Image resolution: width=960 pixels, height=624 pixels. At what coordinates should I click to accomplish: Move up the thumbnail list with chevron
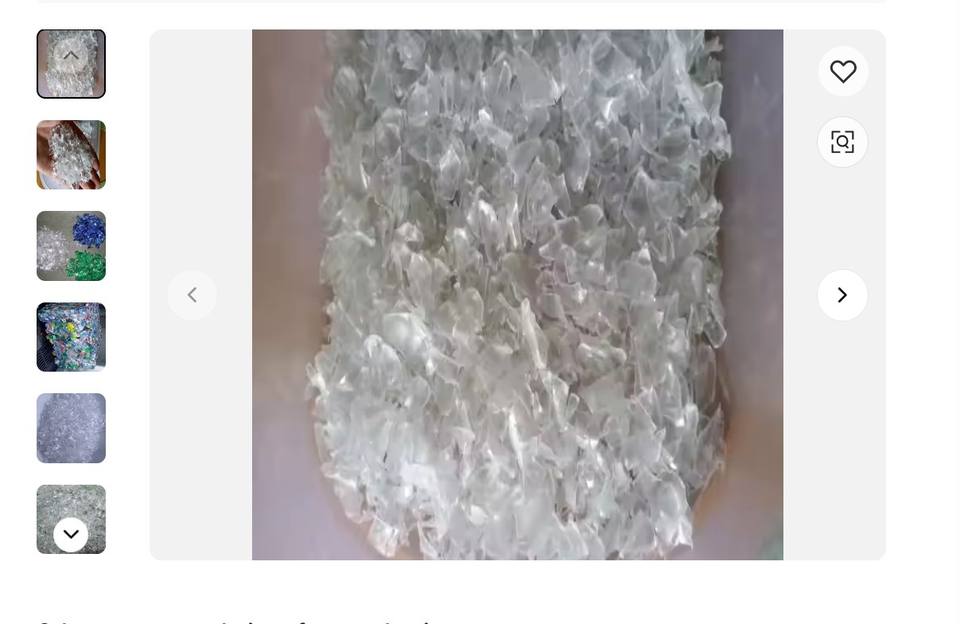pyautogui.click(x=71, y=56)
